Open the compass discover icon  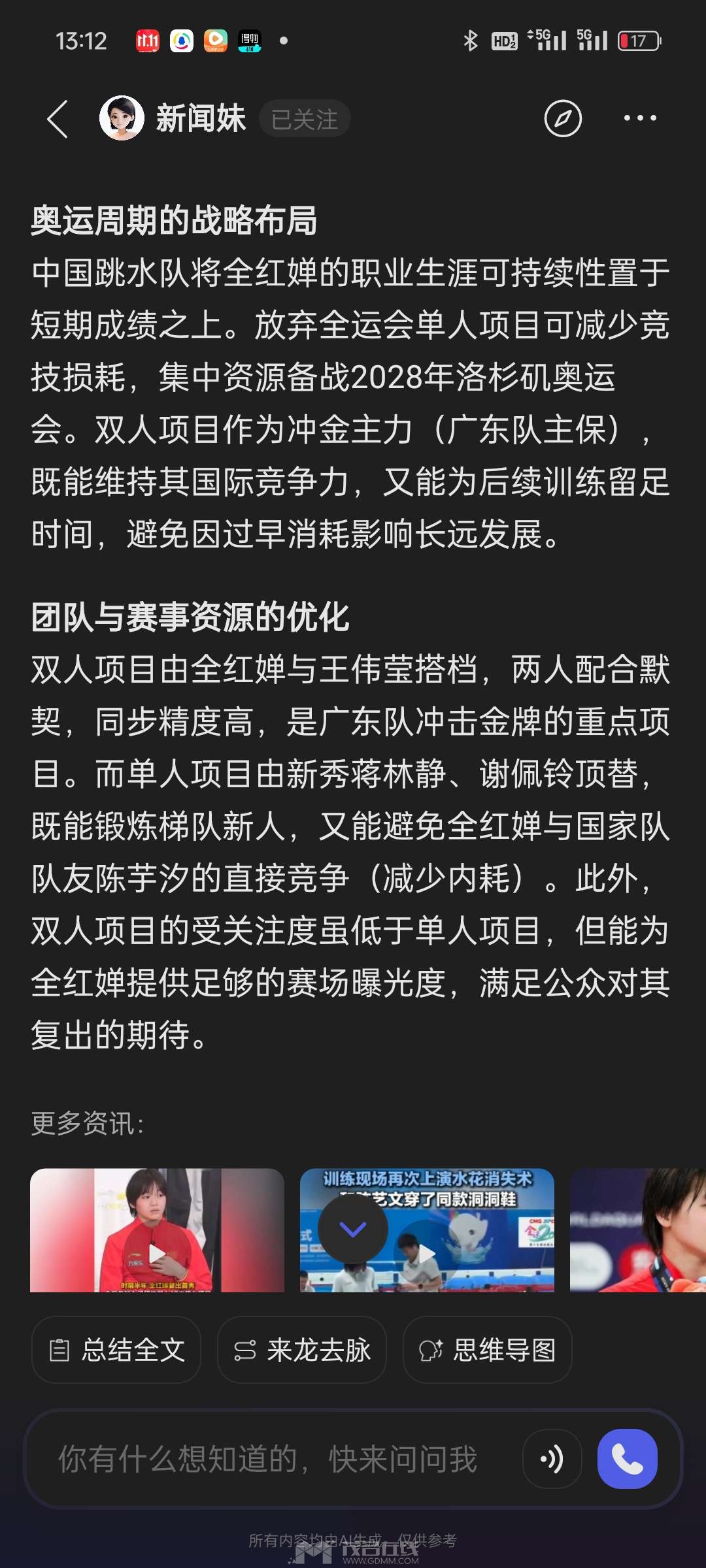click(563, 119)
